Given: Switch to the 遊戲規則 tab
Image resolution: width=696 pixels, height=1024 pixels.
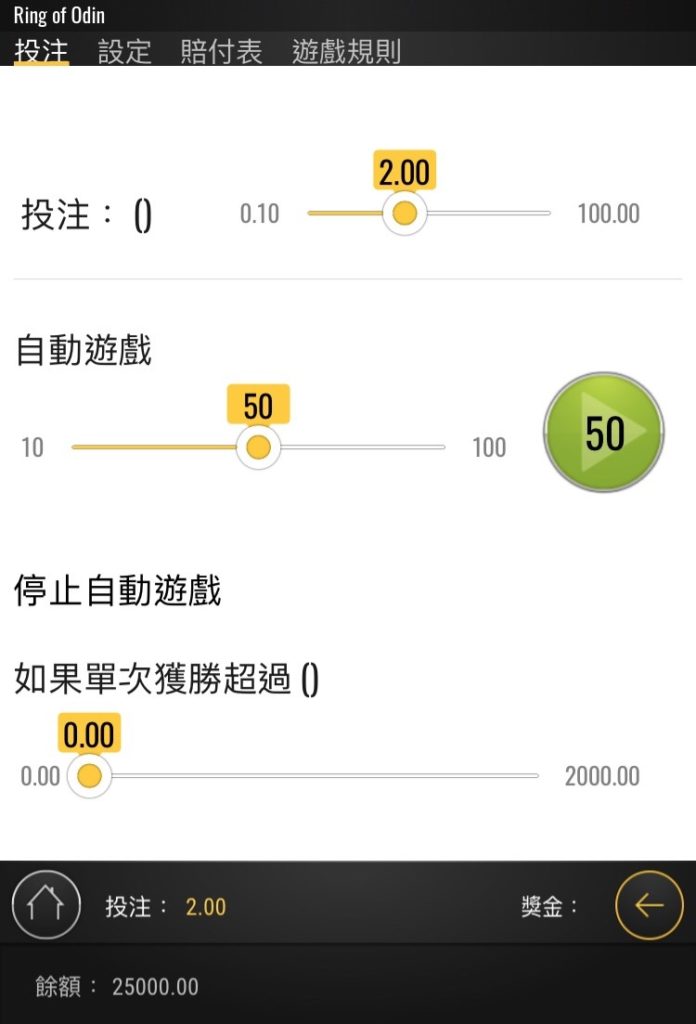Looking at the screenshot, I should pyautogui.click(x=346, y=52).
